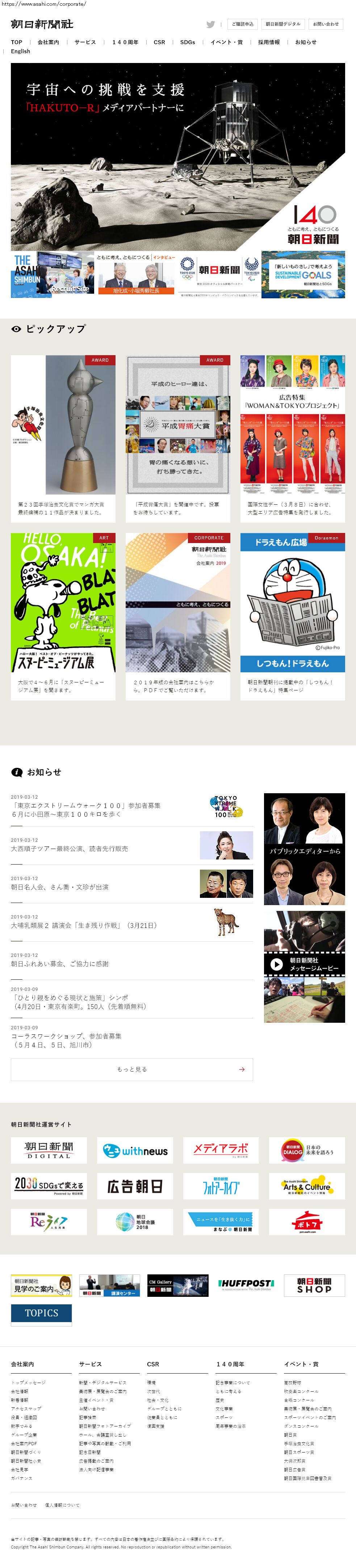Image resolution: width=356 pixels, height=1568 pixels.
Task: Tap the ご購読申込 button
Action: [x=243, y=24]
